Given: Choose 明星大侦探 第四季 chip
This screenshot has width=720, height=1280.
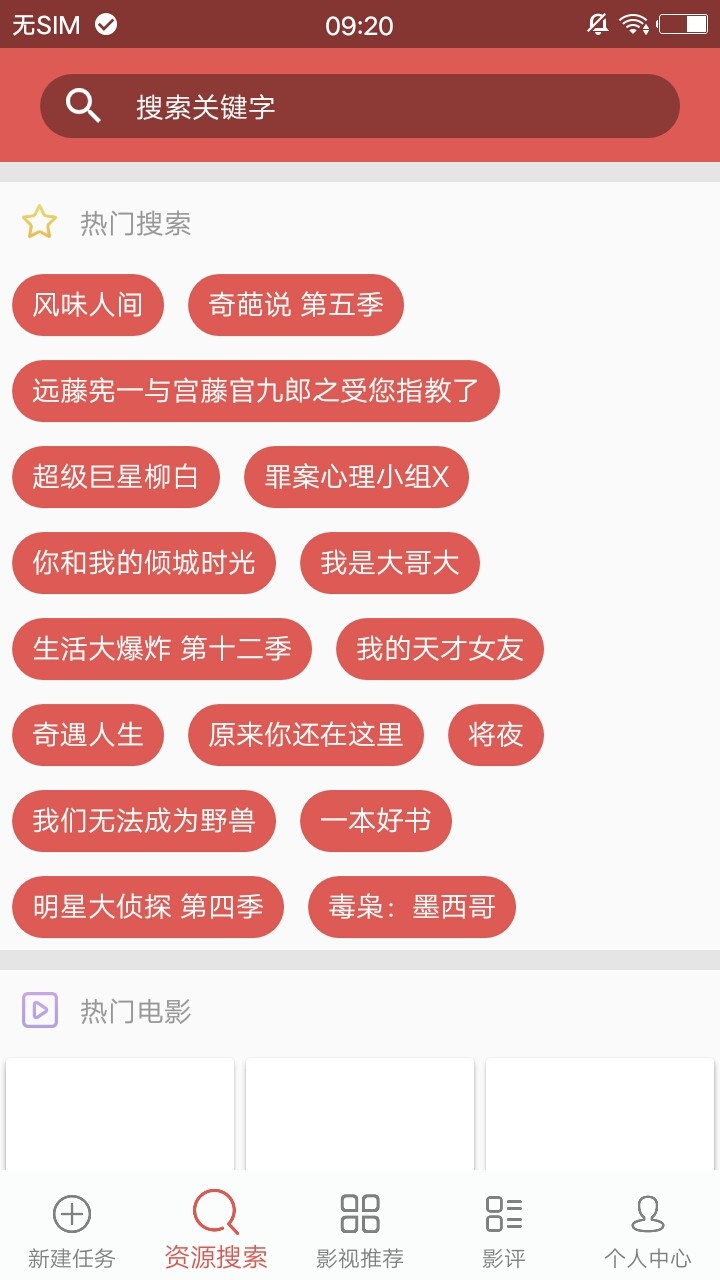Looking at the screenshot, I should tap(148, 907).
